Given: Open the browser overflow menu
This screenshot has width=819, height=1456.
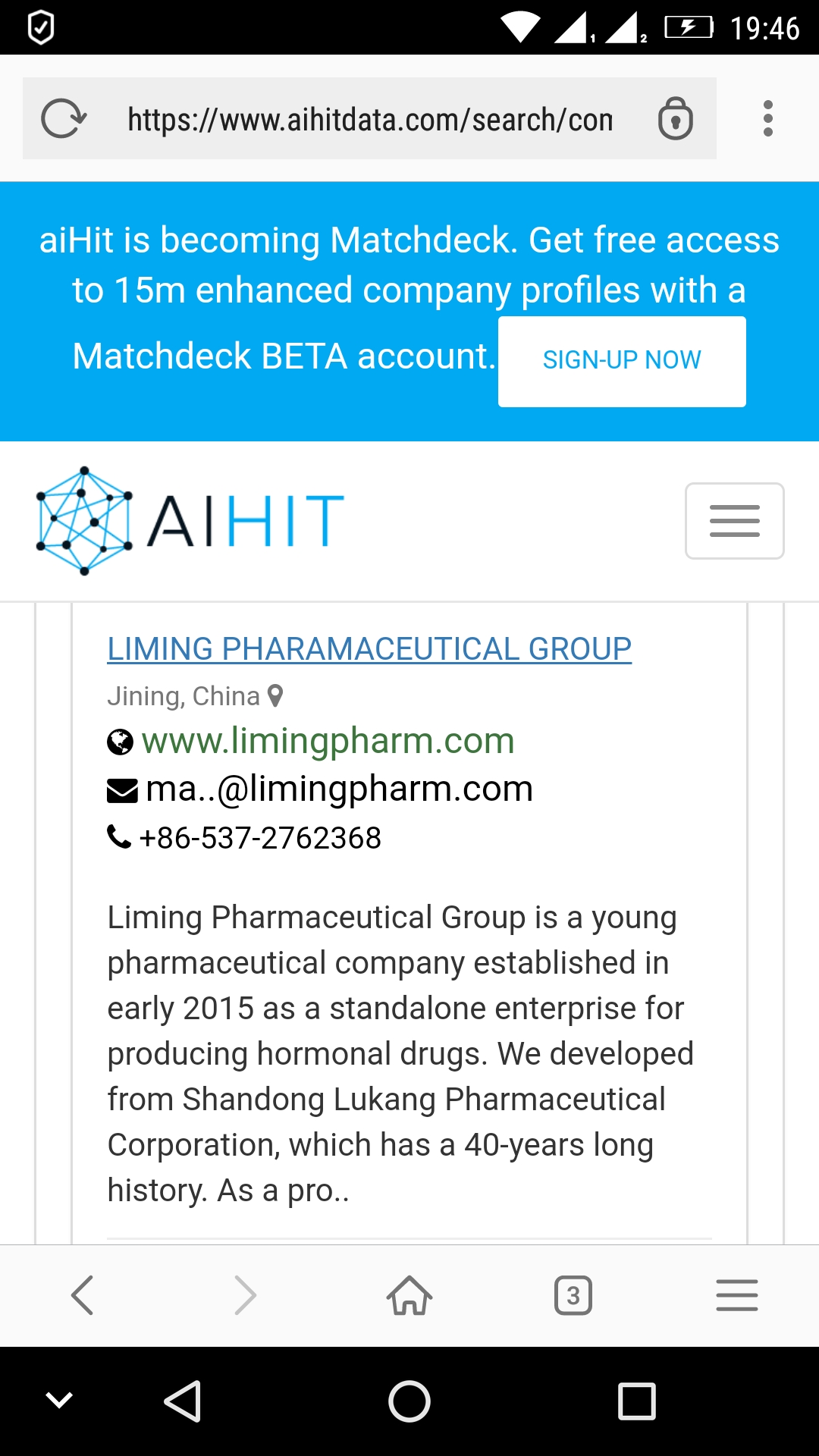Looking at the screenshot, I should 767,119.
